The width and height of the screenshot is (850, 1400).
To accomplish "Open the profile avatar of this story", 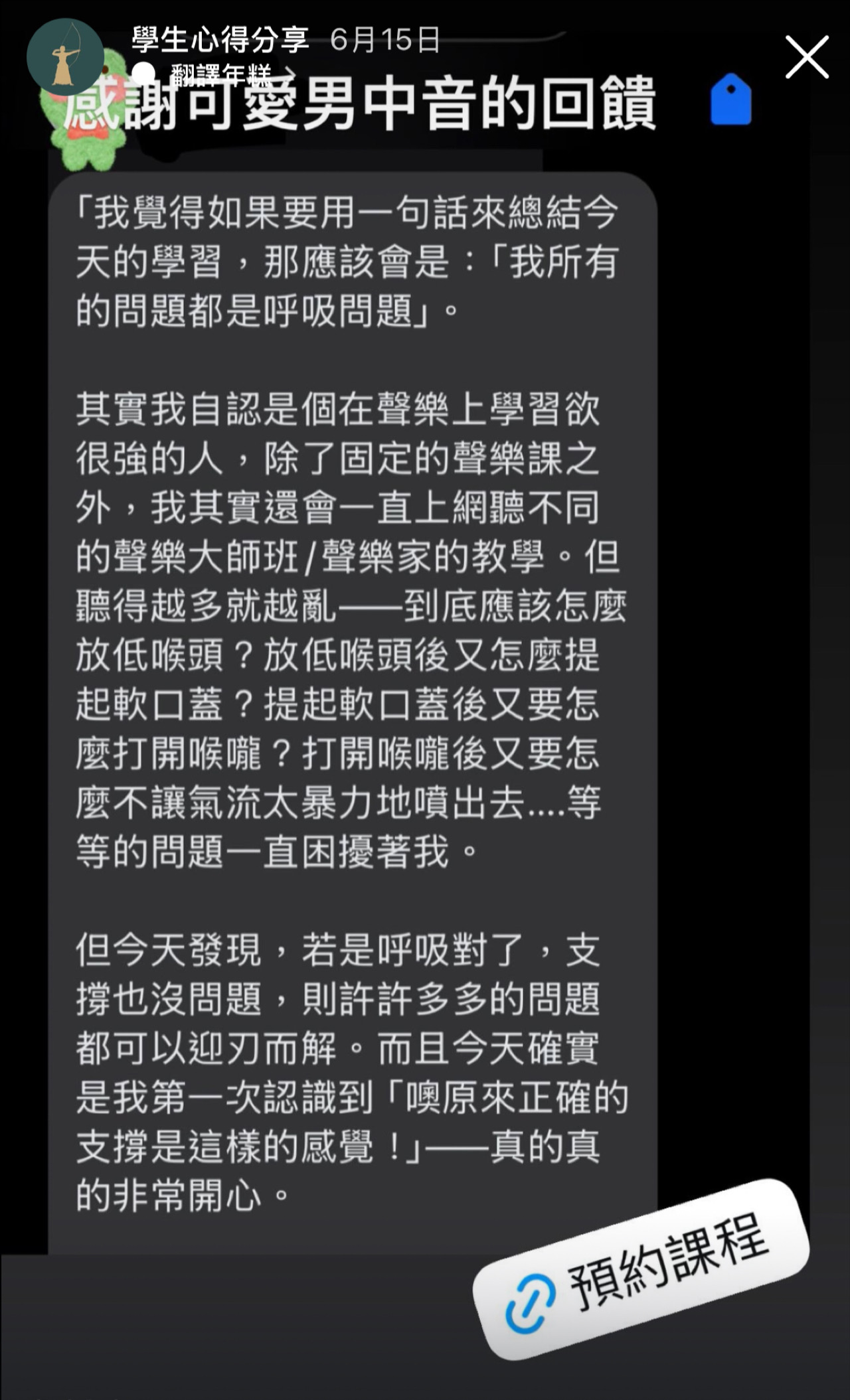I will click(65, 58).
